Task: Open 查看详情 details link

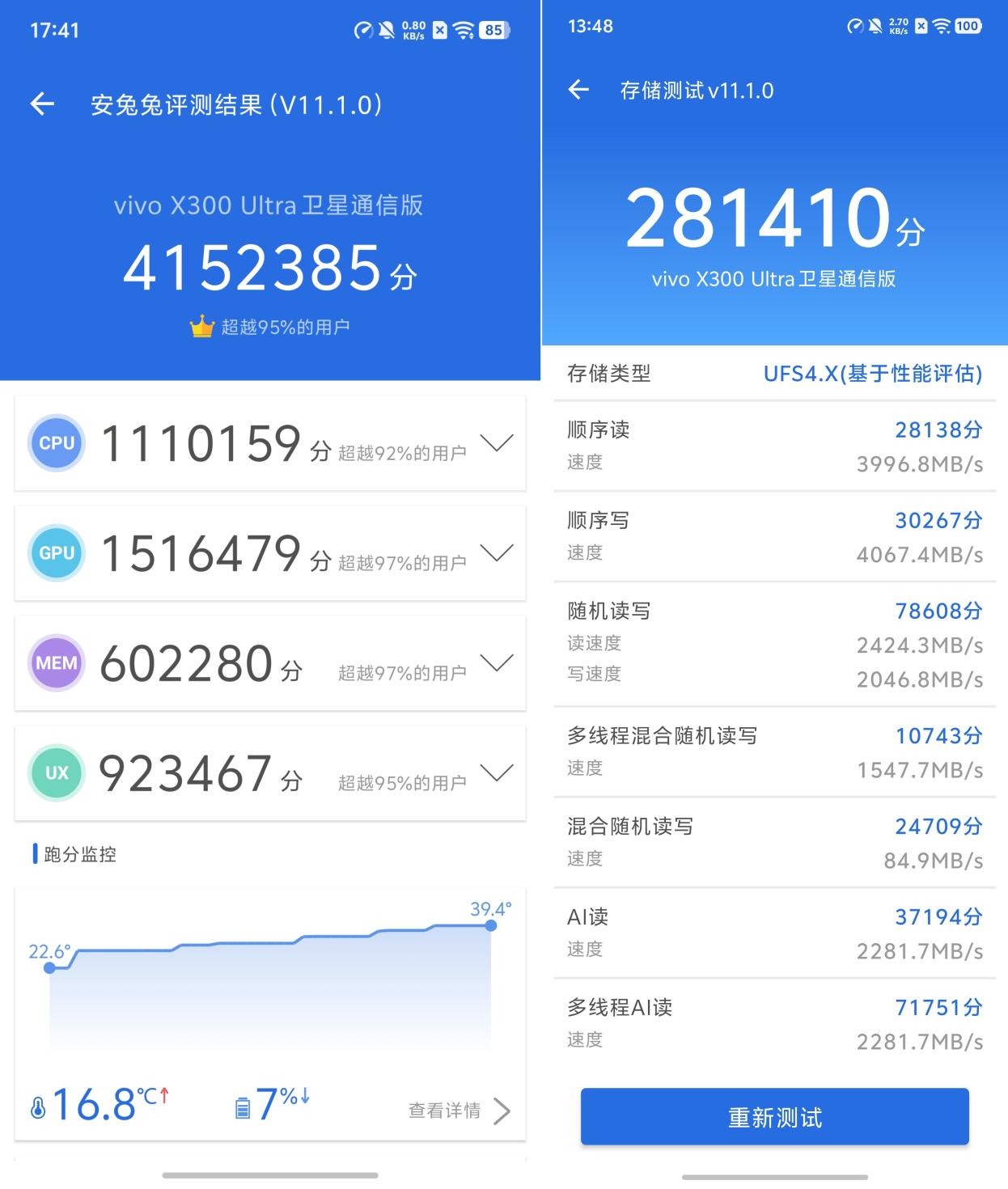Action: pos(447,1110)
